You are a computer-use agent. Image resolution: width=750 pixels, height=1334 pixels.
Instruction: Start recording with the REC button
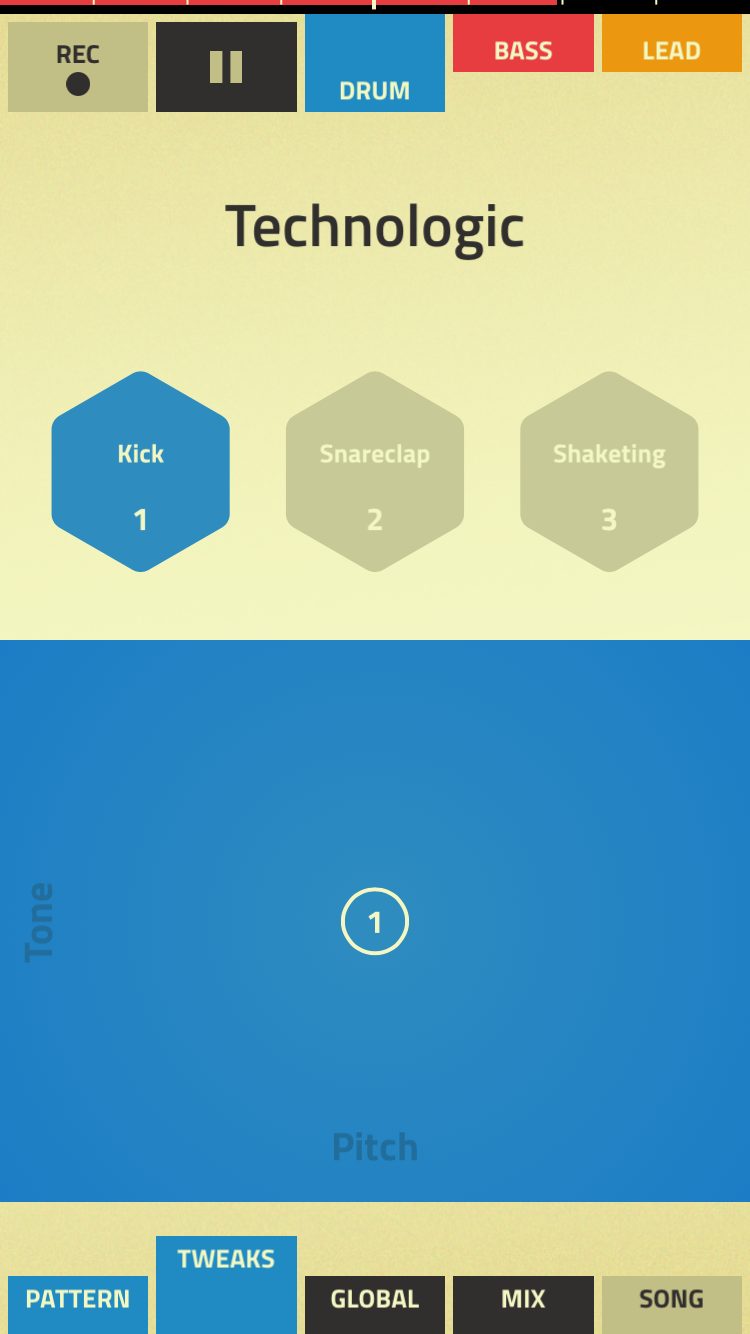tap(78, 67)
